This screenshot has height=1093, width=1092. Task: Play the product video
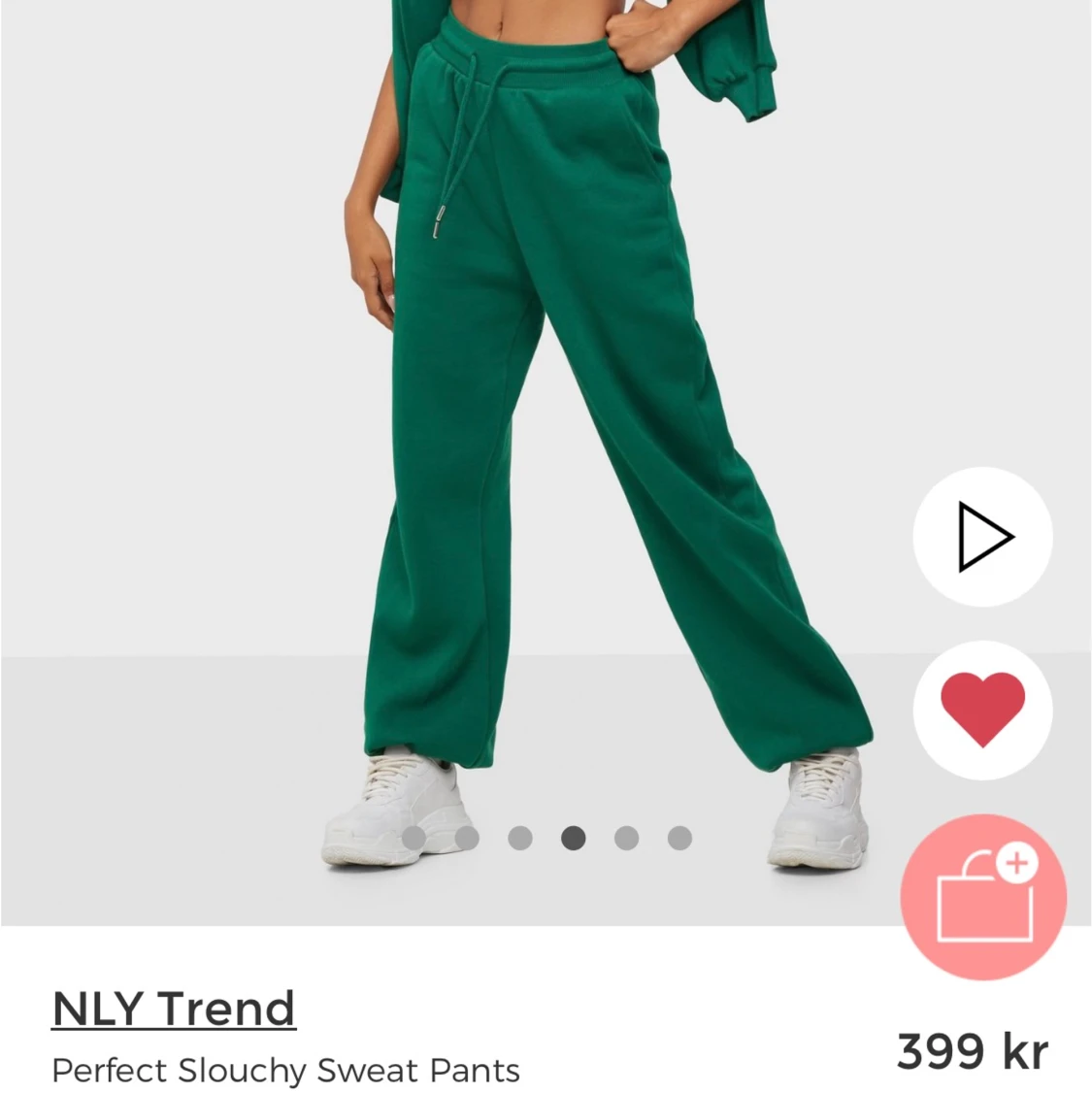(982, 537)
